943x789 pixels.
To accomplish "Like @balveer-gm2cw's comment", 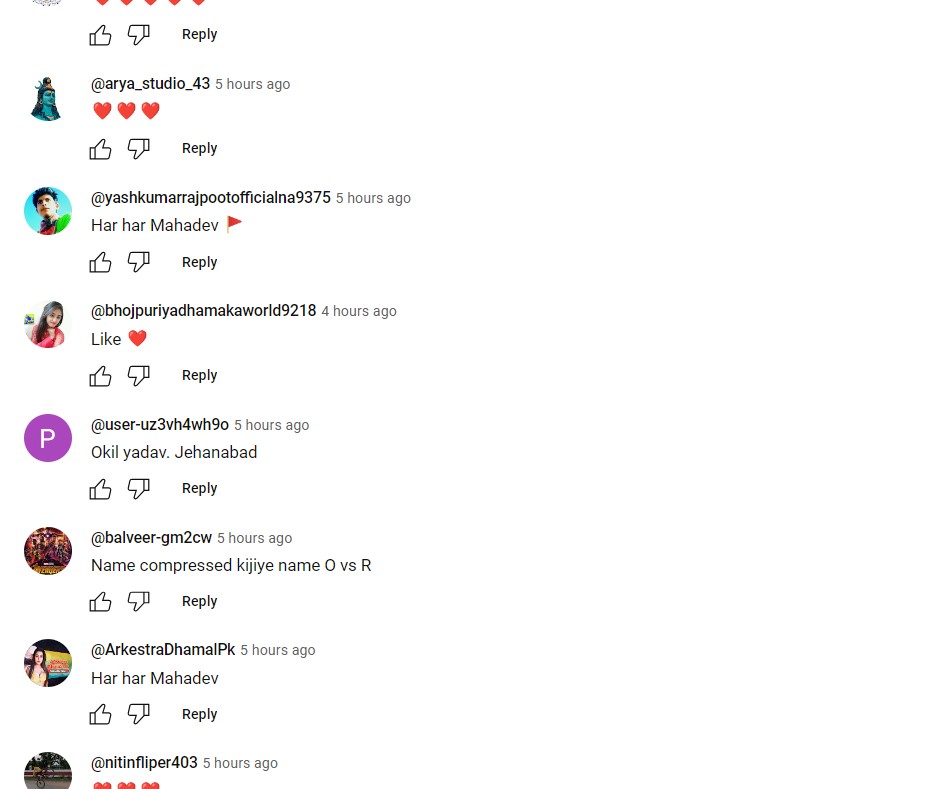I will (101, 602).
